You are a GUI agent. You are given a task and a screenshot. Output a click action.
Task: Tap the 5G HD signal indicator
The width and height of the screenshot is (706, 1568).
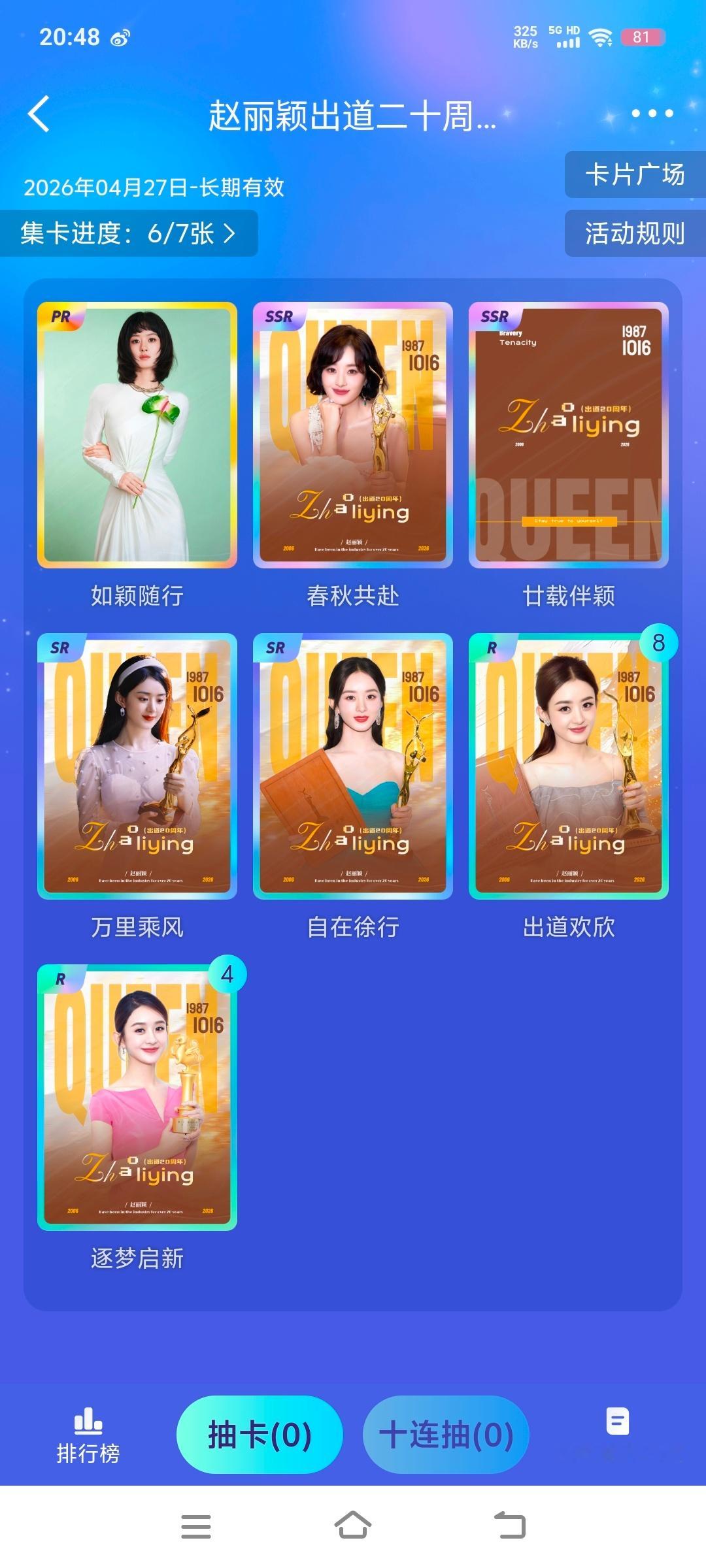point(566,39)
